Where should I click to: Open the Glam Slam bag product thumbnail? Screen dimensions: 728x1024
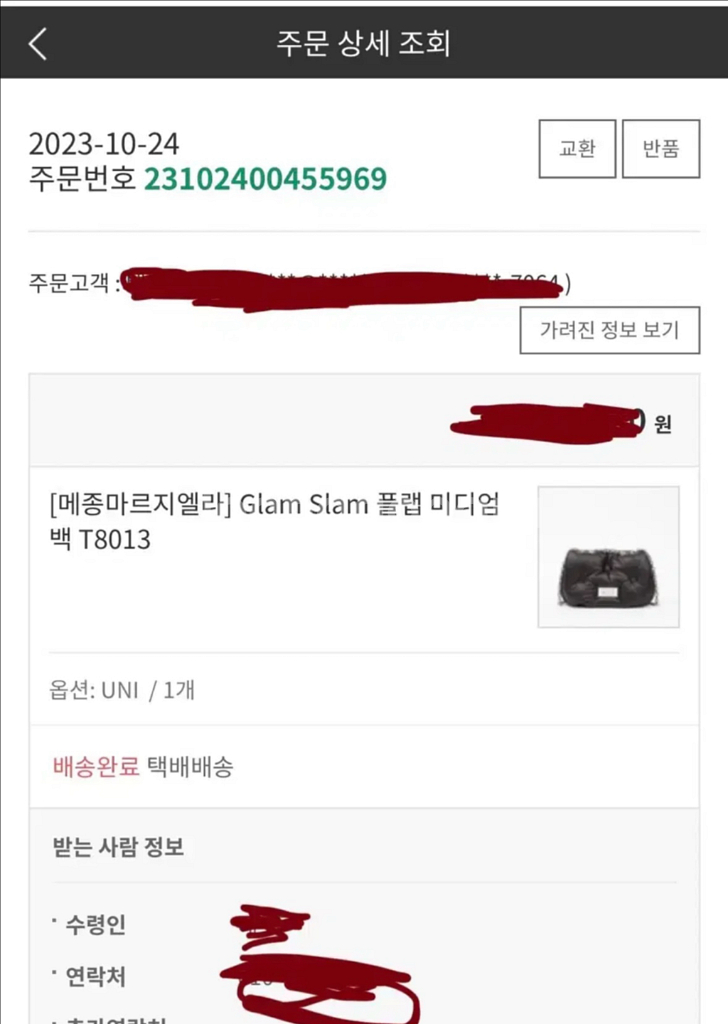[609, 558]
